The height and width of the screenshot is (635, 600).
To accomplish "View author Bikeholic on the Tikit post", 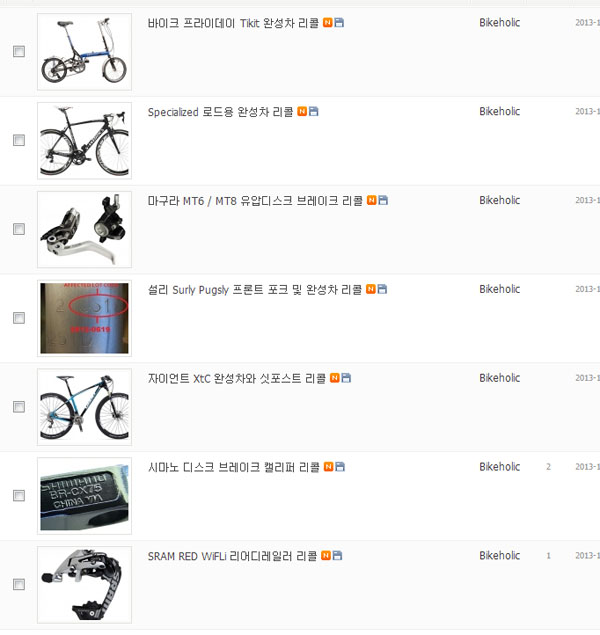I will [x=499, y=23].
